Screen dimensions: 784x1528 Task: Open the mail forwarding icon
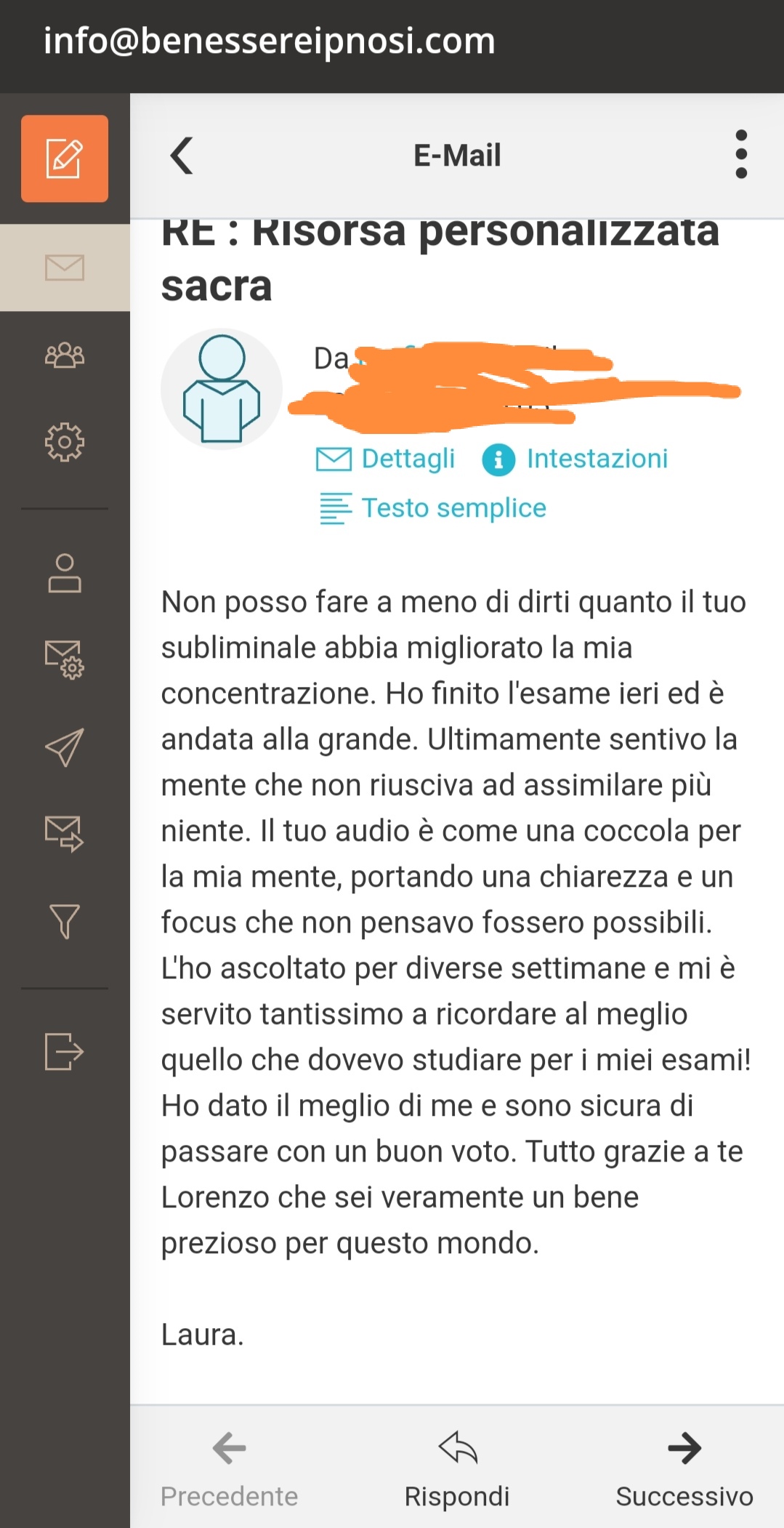(65, 834)
